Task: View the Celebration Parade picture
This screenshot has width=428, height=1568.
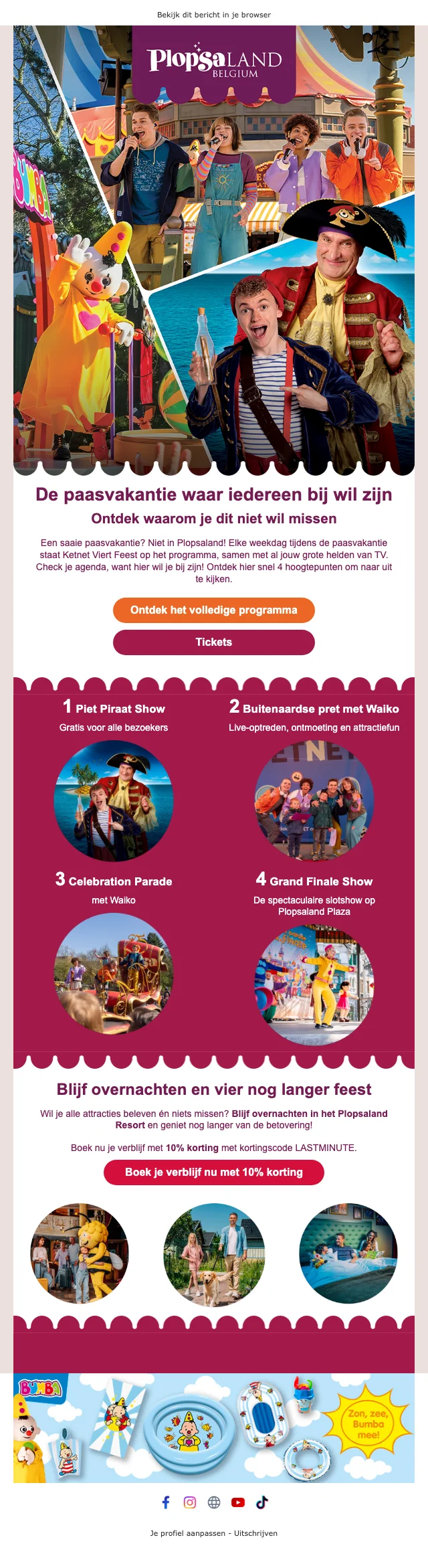Action: (x=114, y=973)
